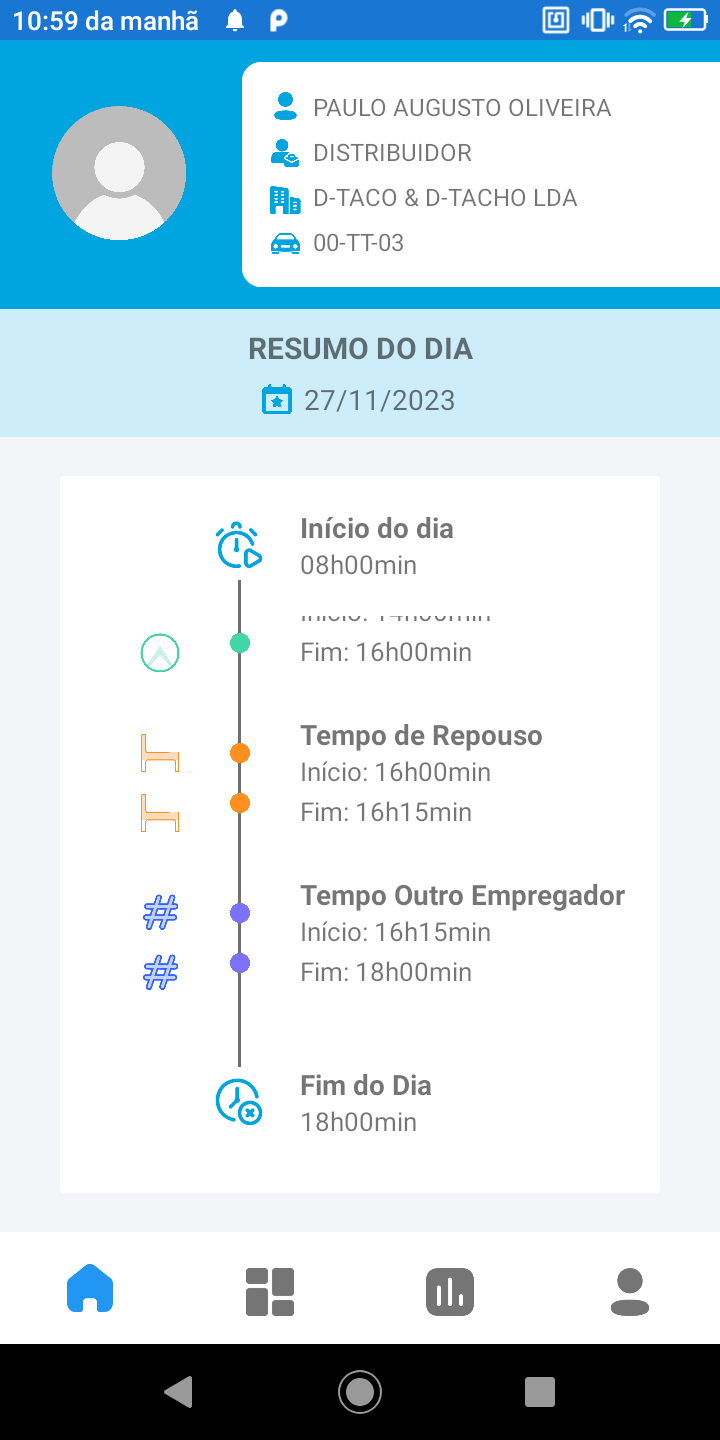Image resolution: width=720 pixels, height=1440 pixels.
Task: Go to the profile tab
Action: click(630, 1291)
